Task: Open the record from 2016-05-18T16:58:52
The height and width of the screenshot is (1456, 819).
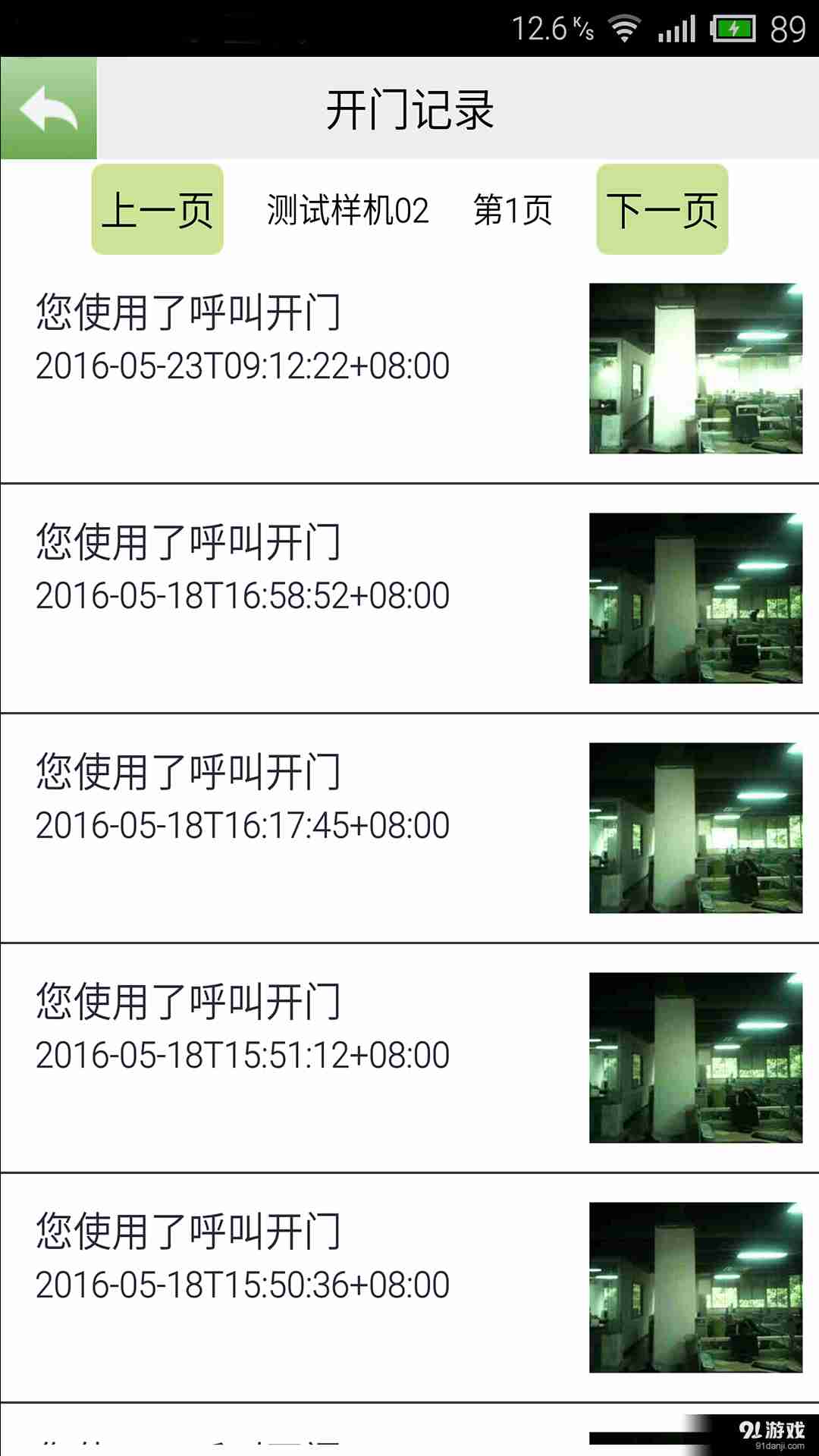Action: pyautogui.click(x=409, y=599)
